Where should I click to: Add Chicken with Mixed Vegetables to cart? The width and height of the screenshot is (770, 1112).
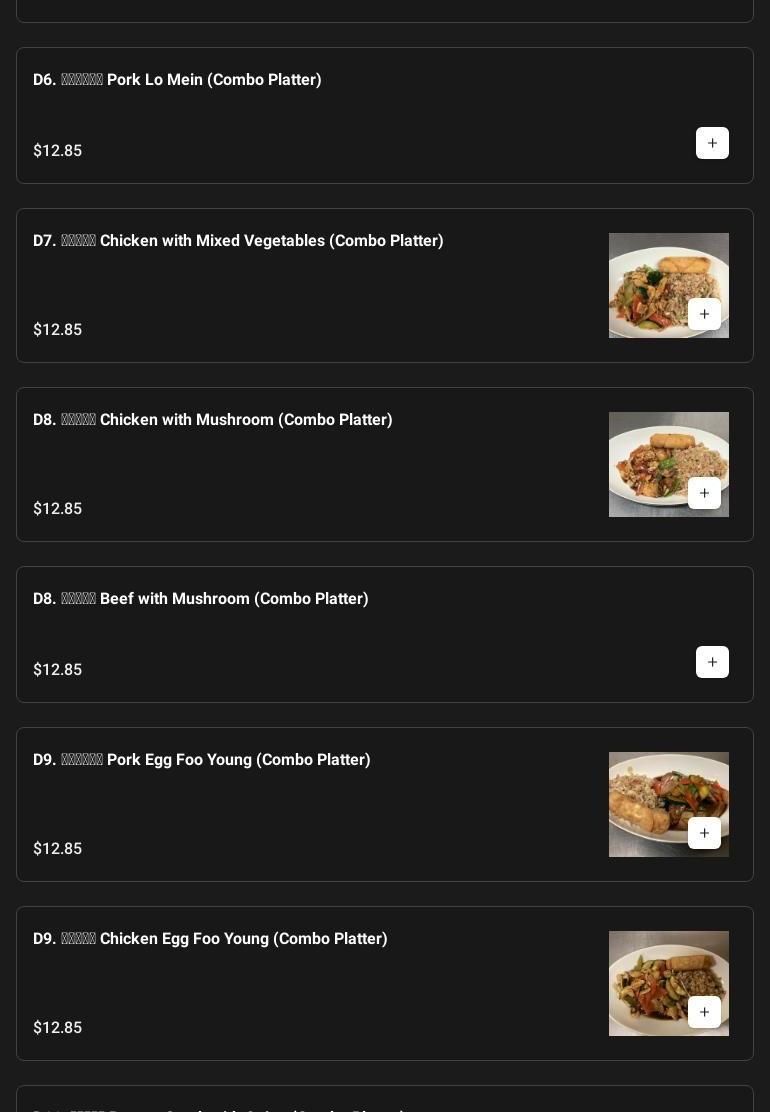[x=704, y=314]
